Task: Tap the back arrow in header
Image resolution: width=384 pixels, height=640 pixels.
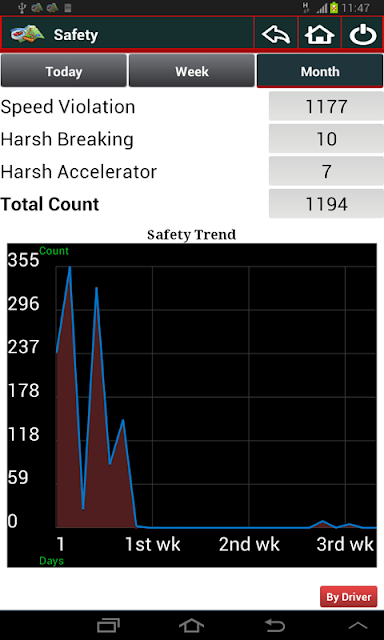Action: [276, 35]
